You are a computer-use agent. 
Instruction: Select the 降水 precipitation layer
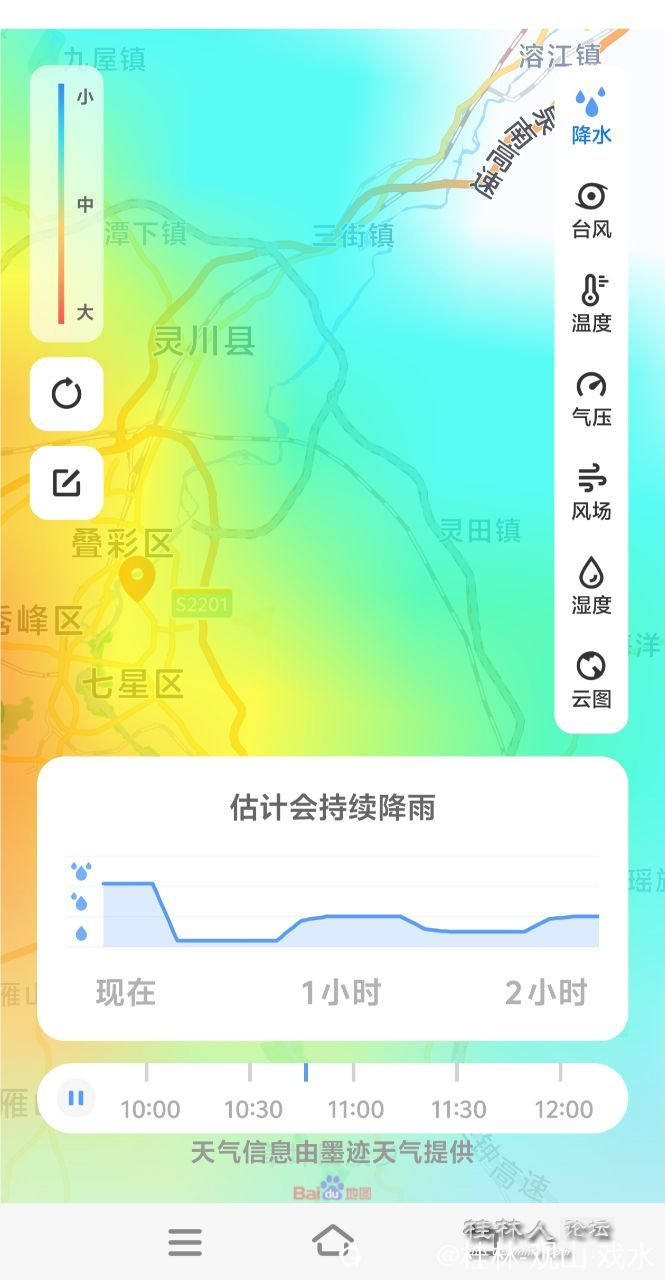591,116
